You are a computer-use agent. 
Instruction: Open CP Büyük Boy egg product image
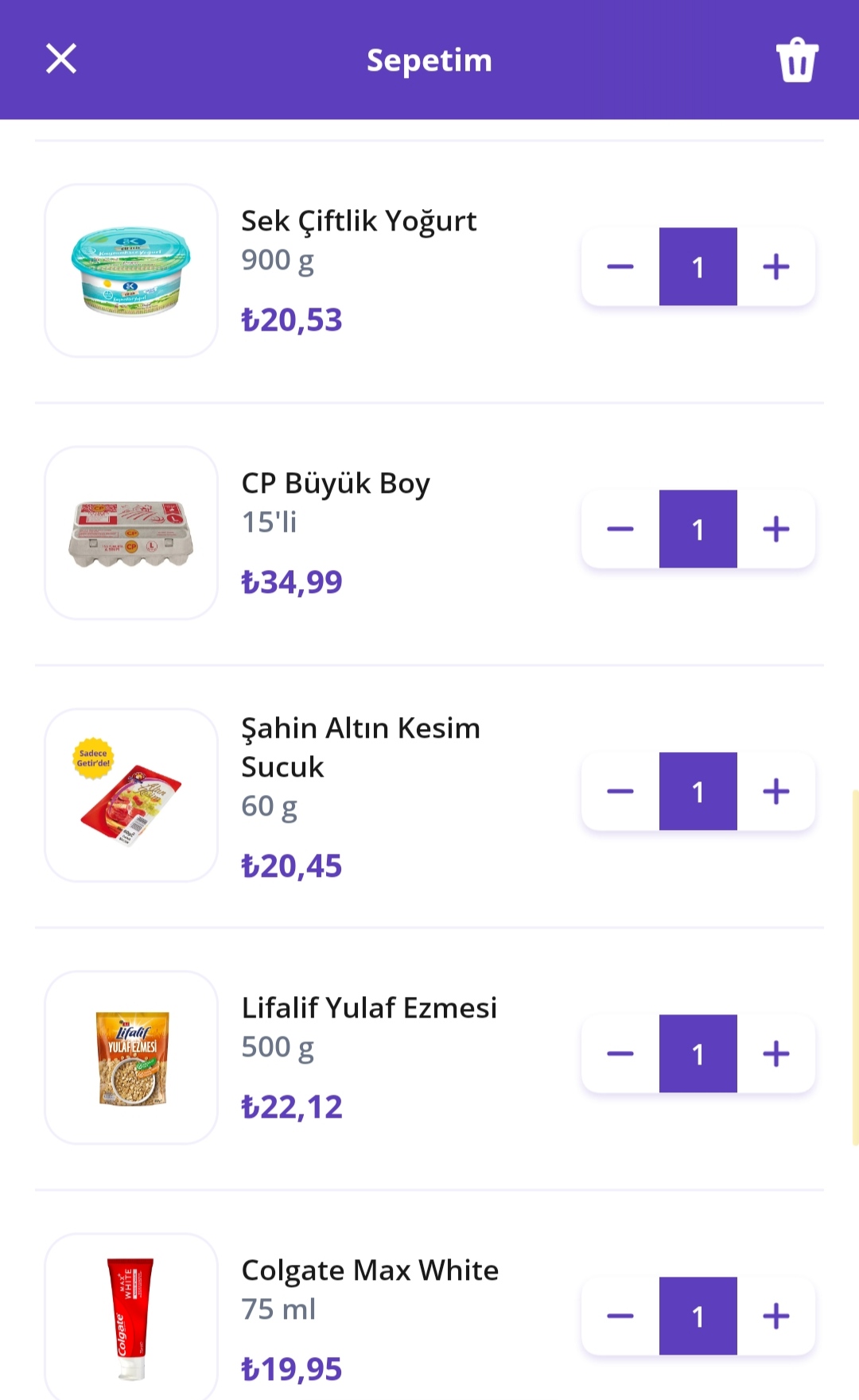pos(131,533)
